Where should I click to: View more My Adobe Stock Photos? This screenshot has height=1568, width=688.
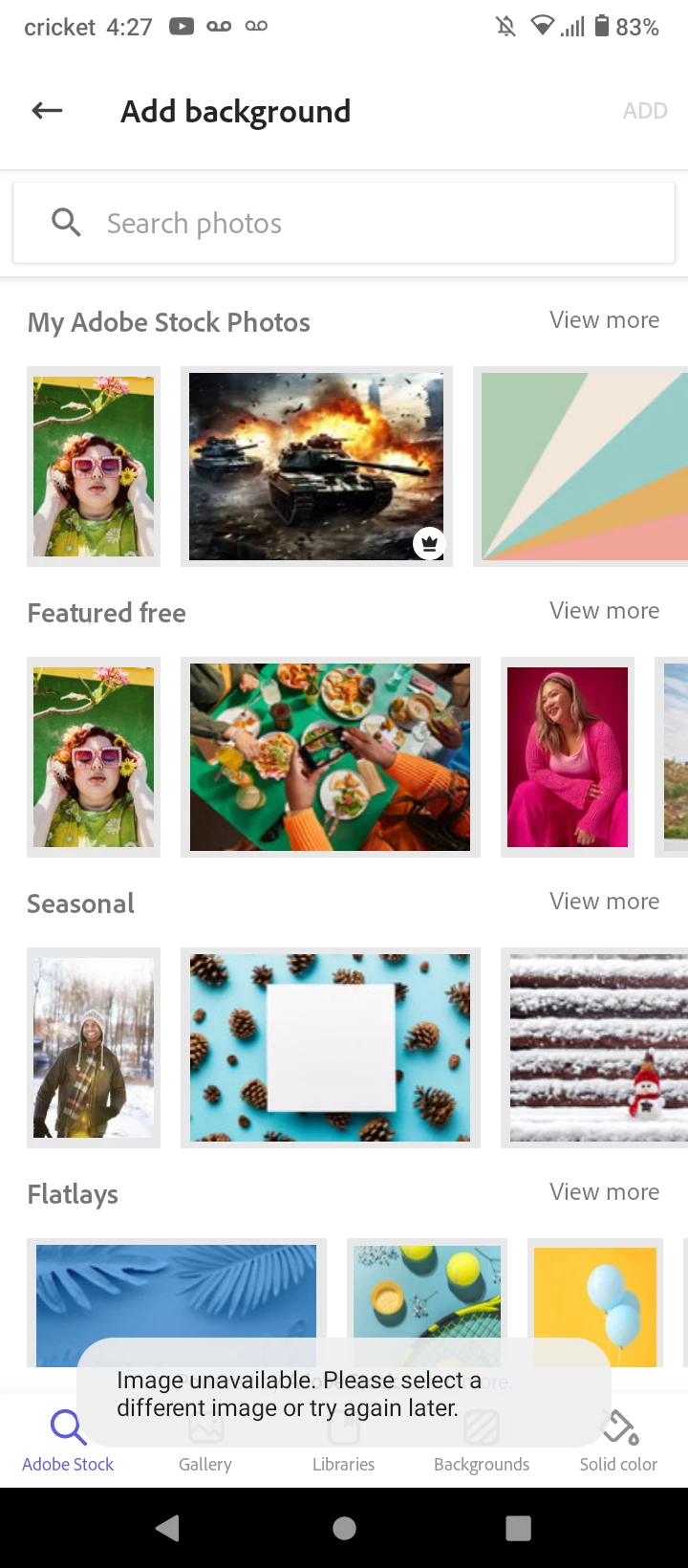click(604, 320)
